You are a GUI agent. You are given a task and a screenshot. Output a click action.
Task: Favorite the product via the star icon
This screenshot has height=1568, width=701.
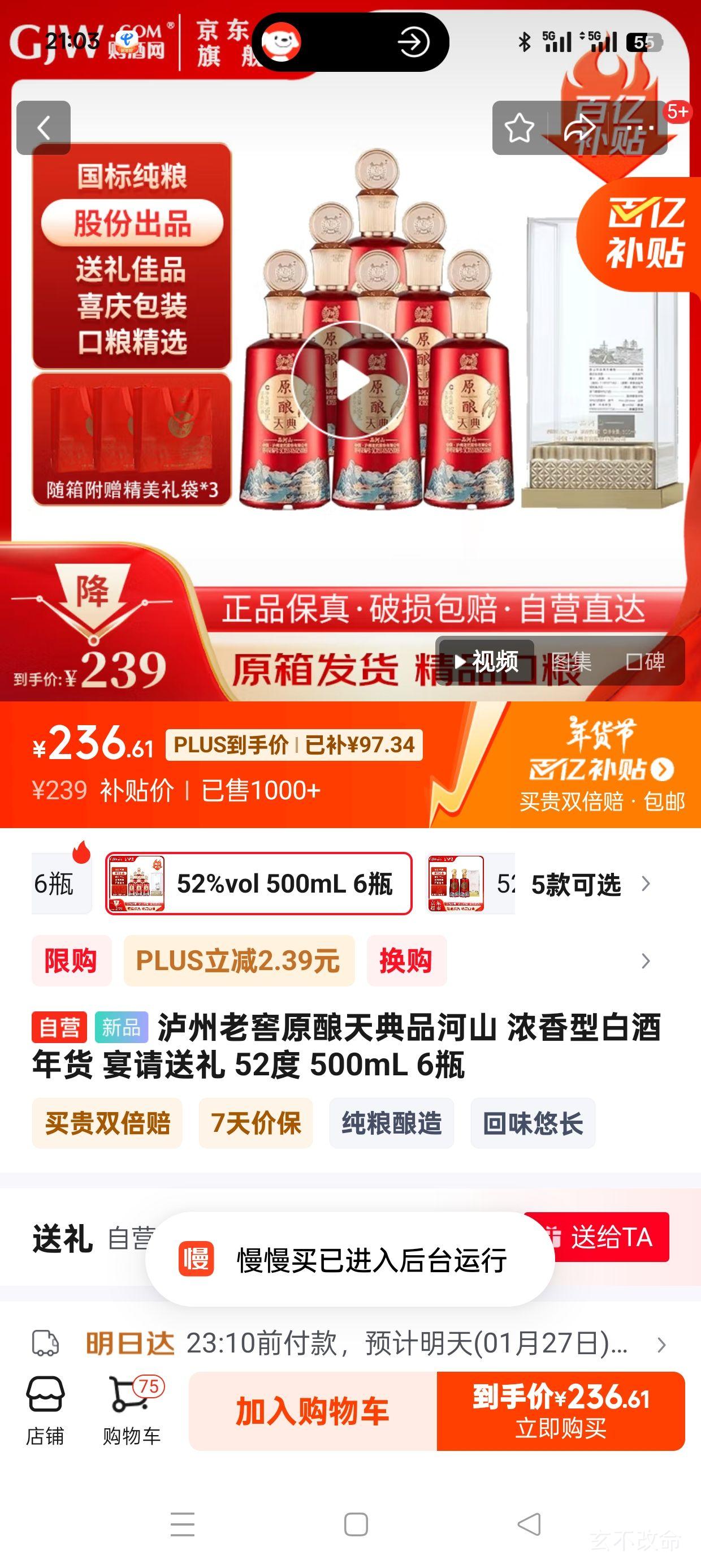coord(520,128)
